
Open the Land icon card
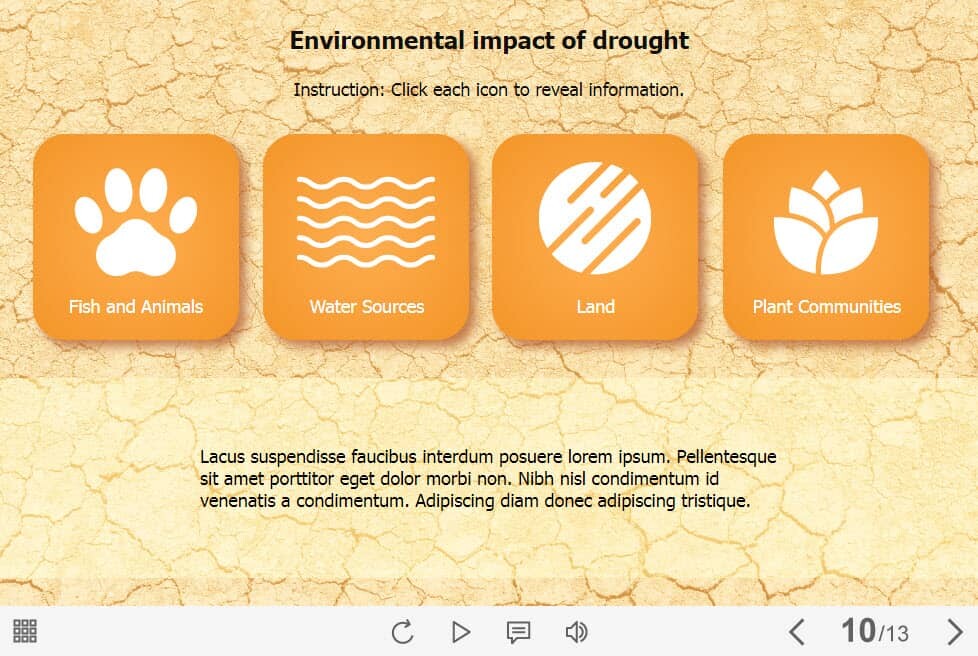click(595, 237)
